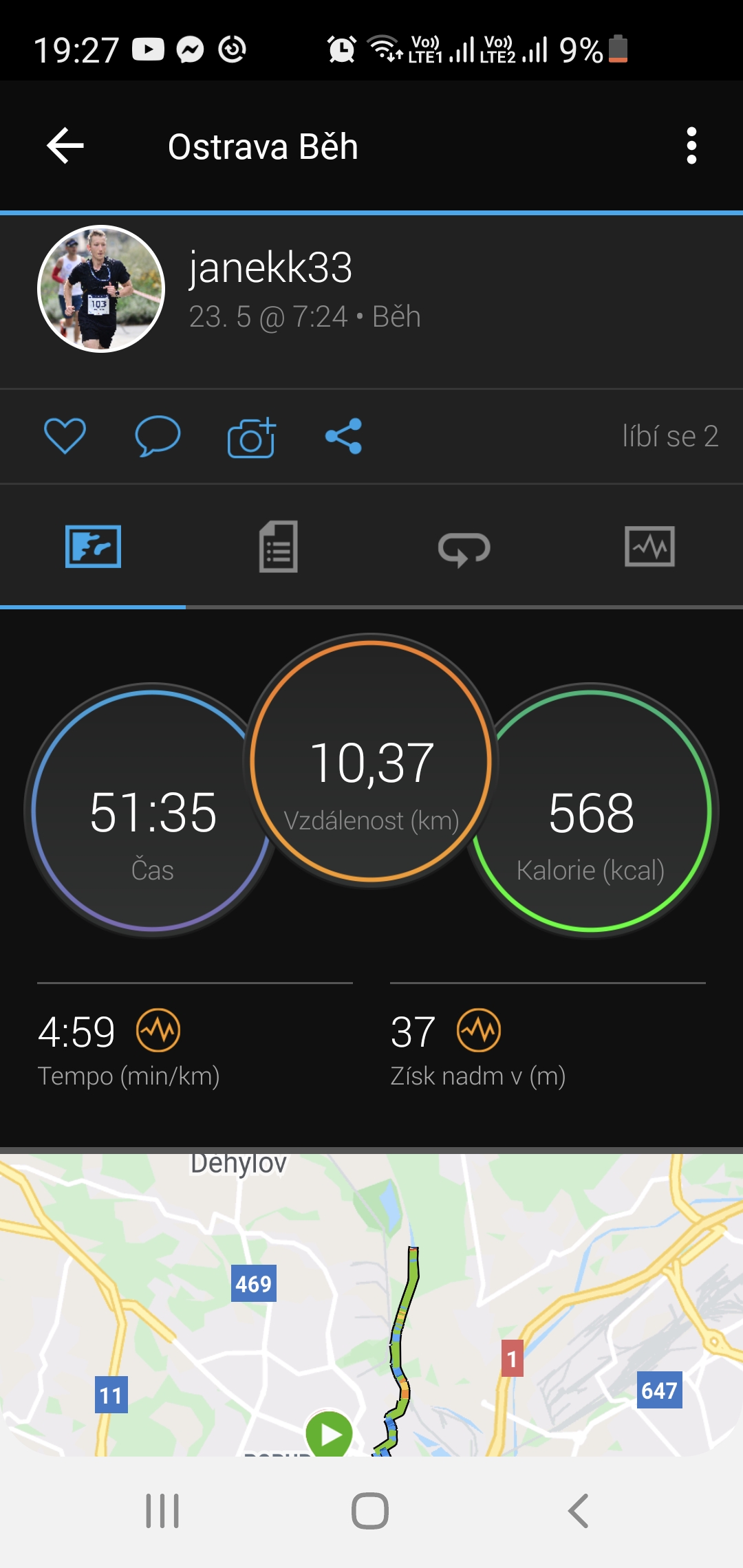The width and height of the screenshot is (743, 1568).
Task: Open the three-dot overflow menu
Action: [x=691, y=146]
